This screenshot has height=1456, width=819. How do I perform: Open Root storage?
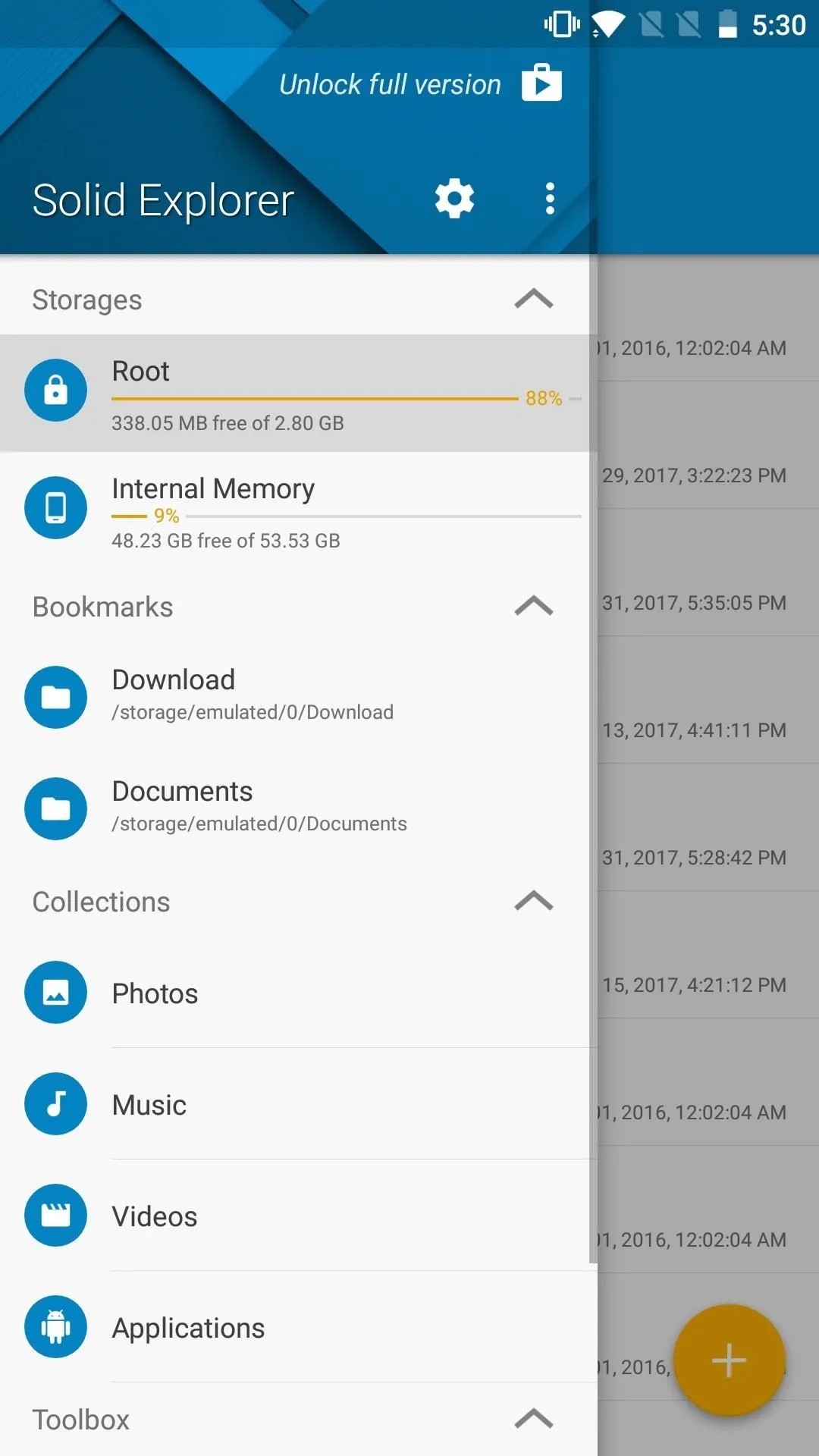294,393
